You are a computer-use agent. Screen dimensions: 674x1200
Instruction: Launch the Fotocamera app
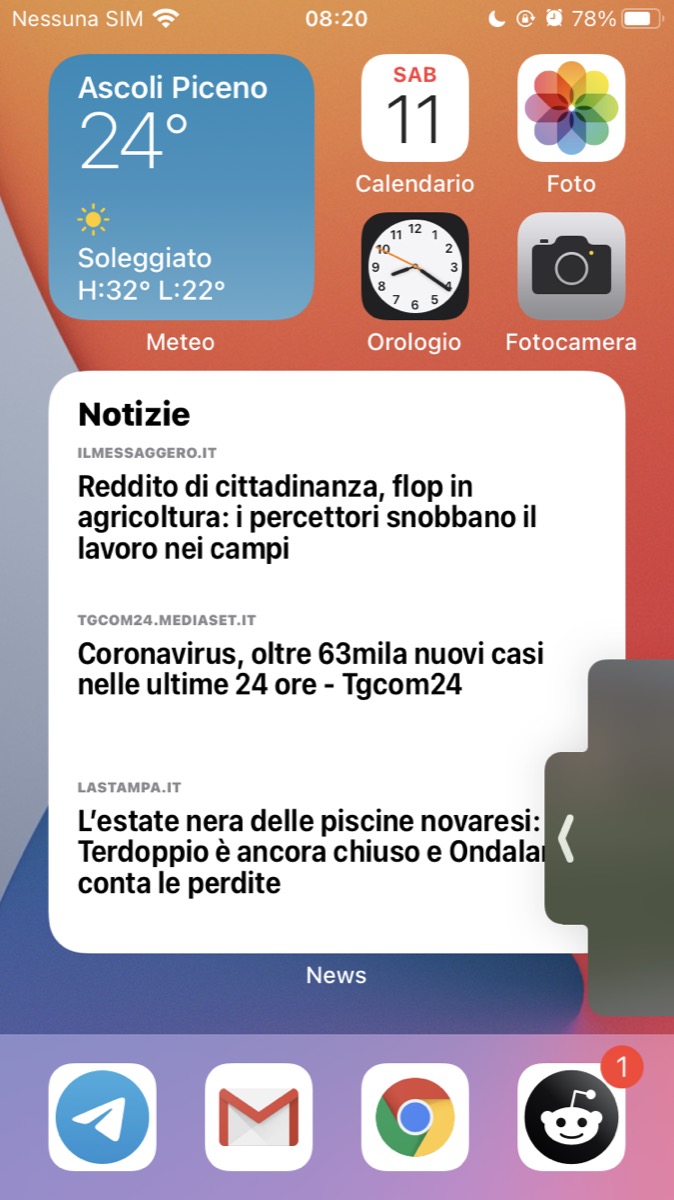click(571, 266)
